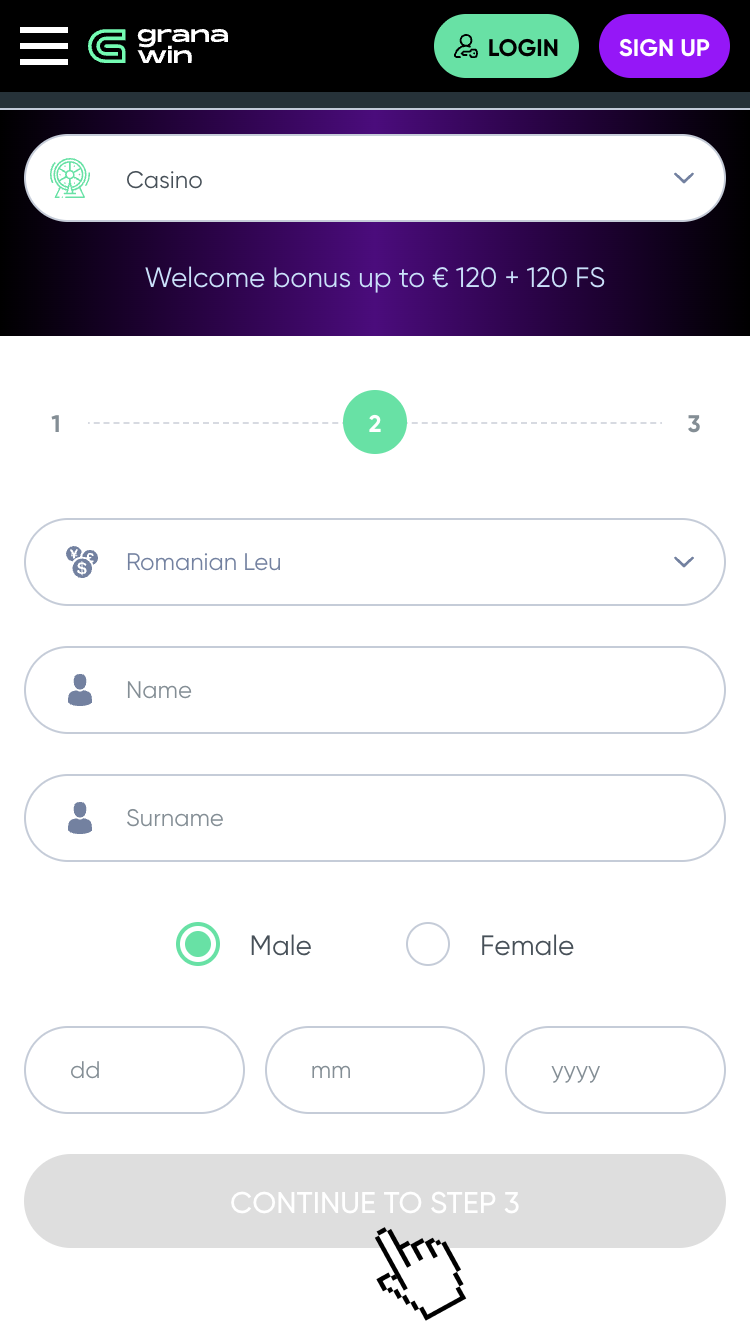Tap the dd day field
Image resolution: width=750 pixels, height=1334 pixels.
134,1070
